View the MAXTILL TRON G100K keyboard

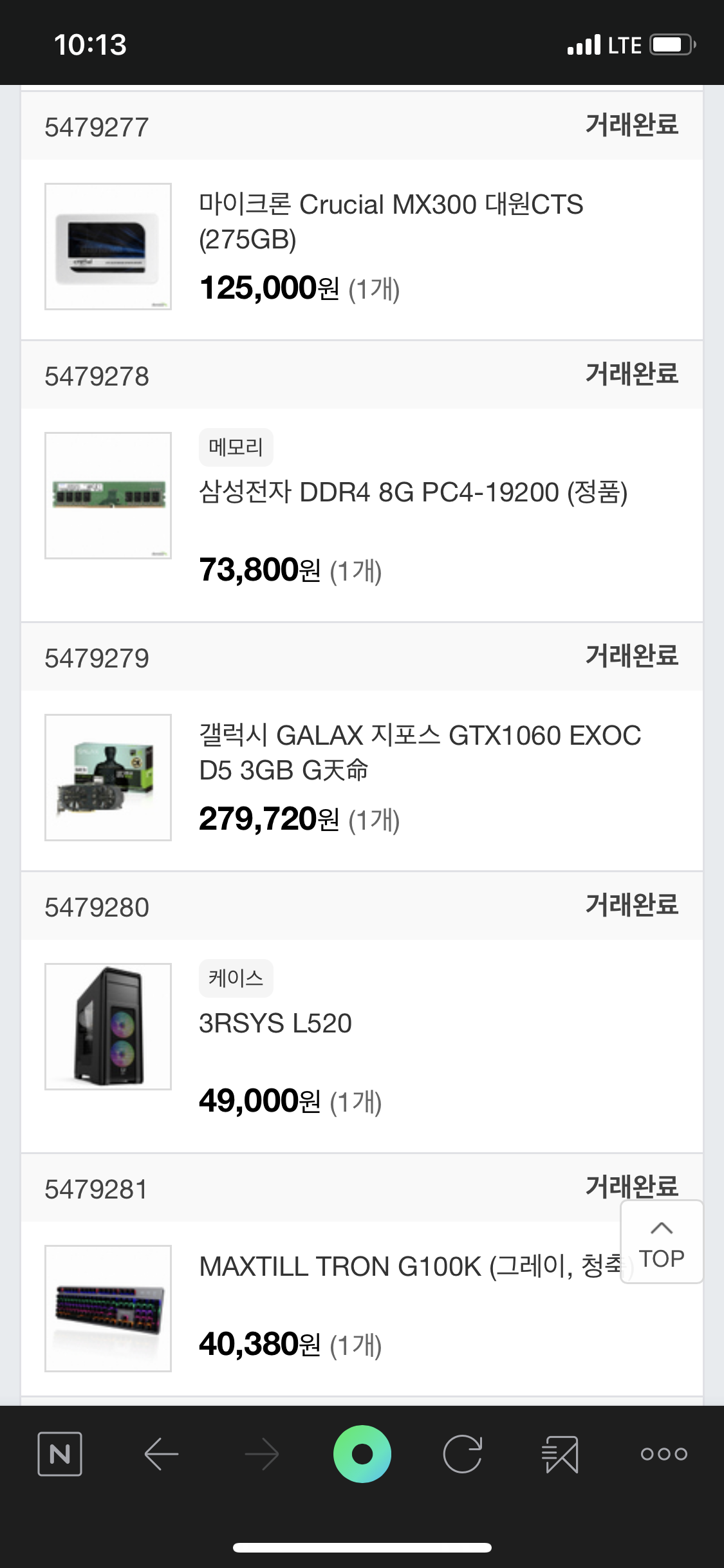click(405, 1267)
